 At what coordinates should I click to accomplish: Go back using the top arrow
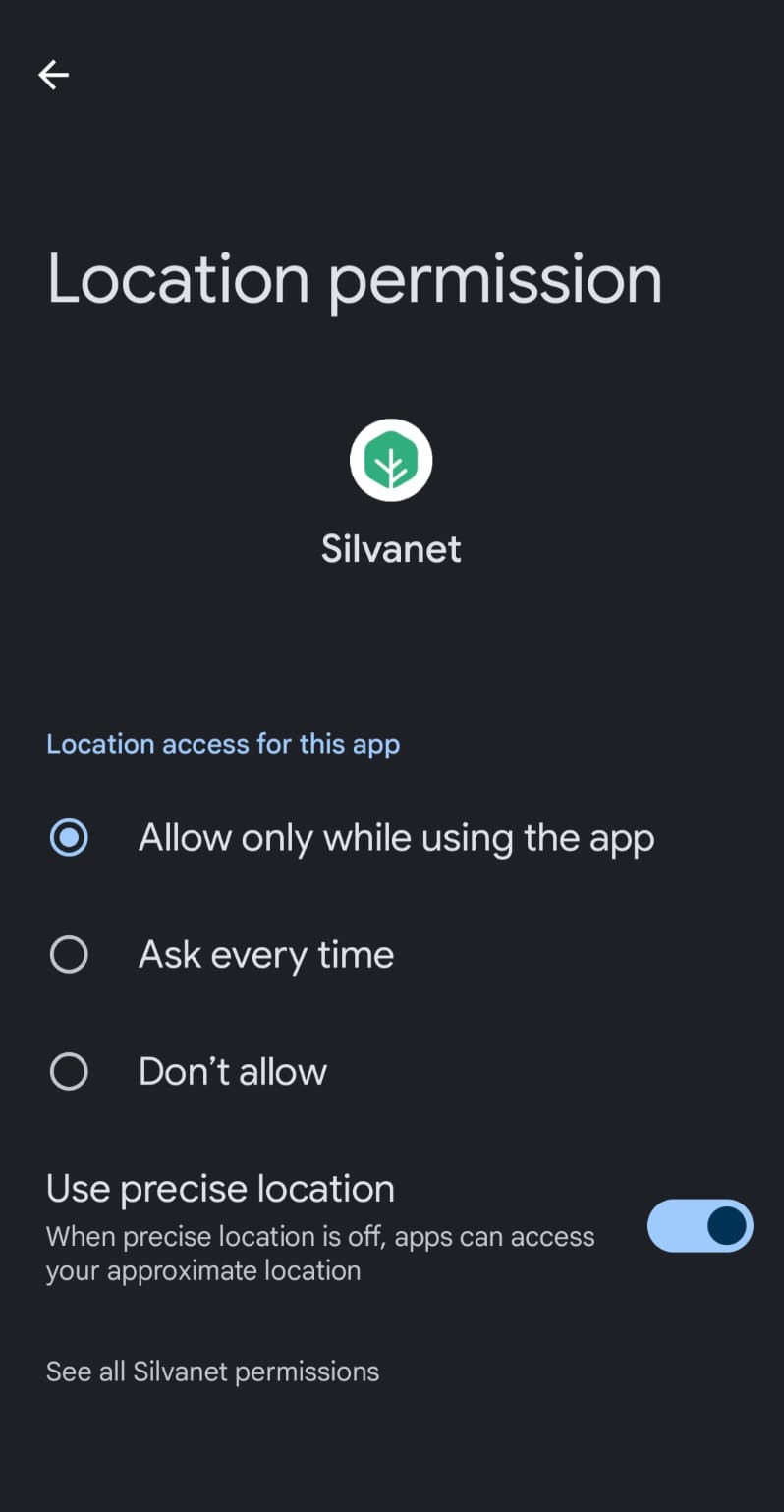click(x=53, y=75)
